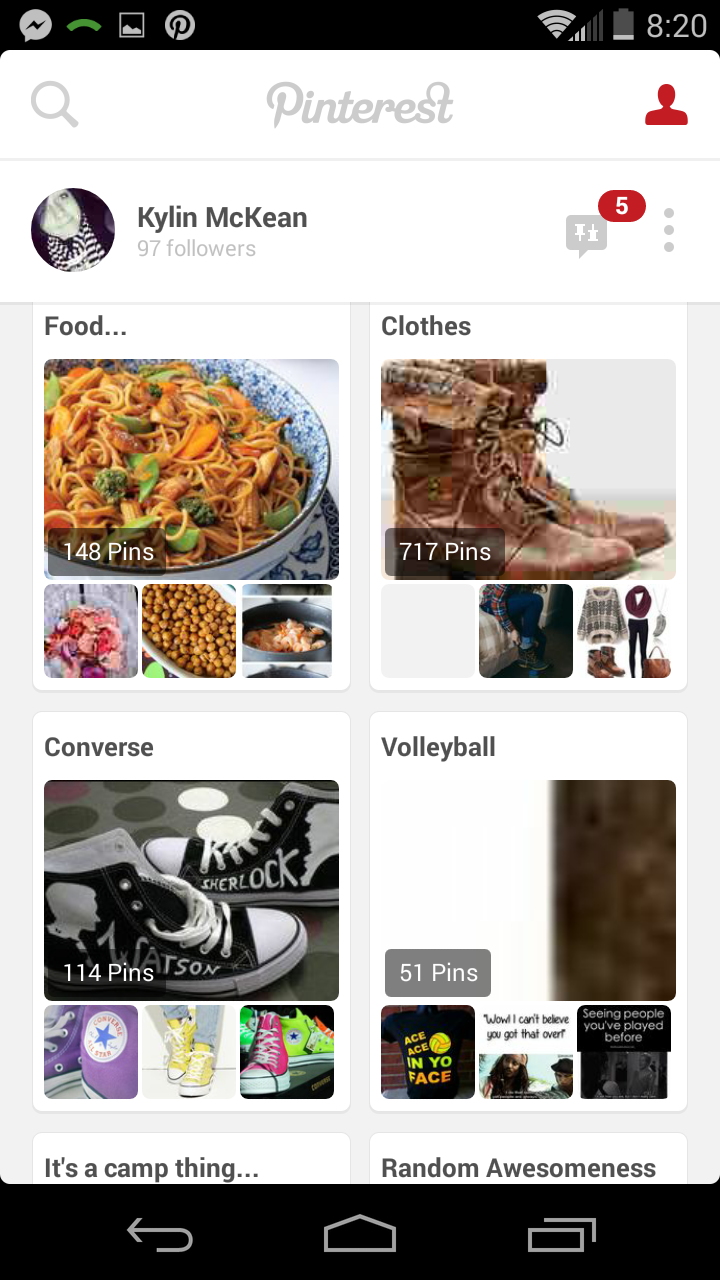
Task: Open the overflow menu beside Kylin McKean
Action: pyautogui.click(x=668, y=231)
